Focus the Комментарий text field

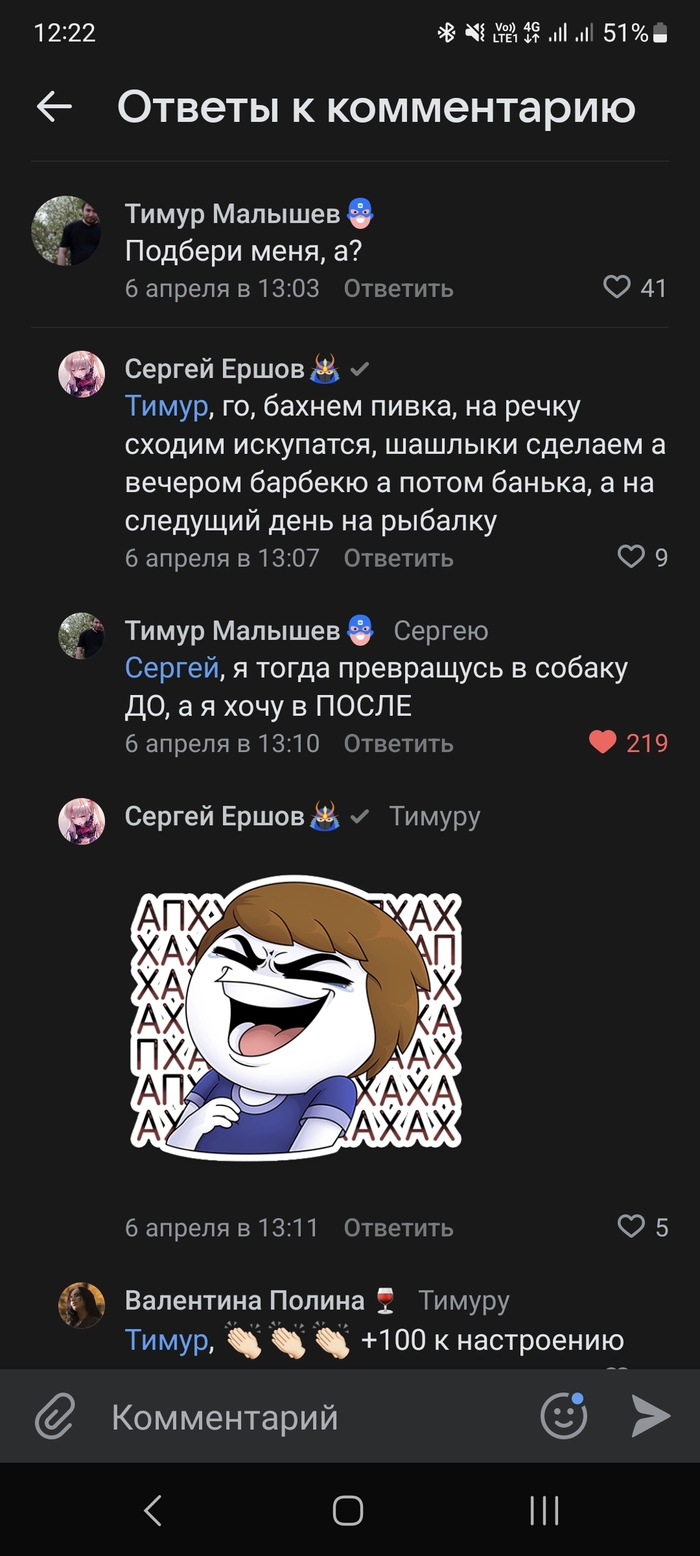[310, 1417]
